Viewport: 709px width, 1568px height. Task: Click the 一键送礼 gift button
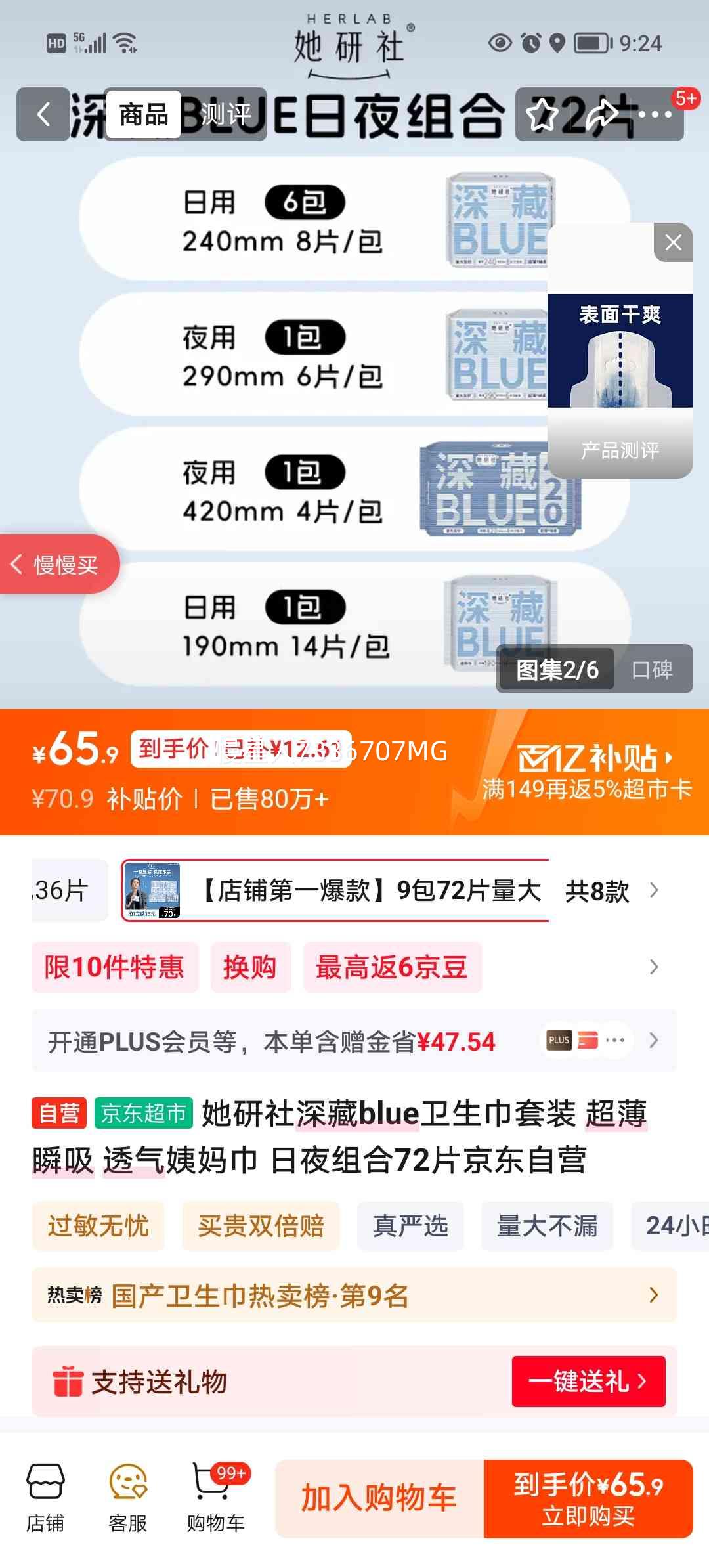pyautogui.click(x=588, y=1381)
